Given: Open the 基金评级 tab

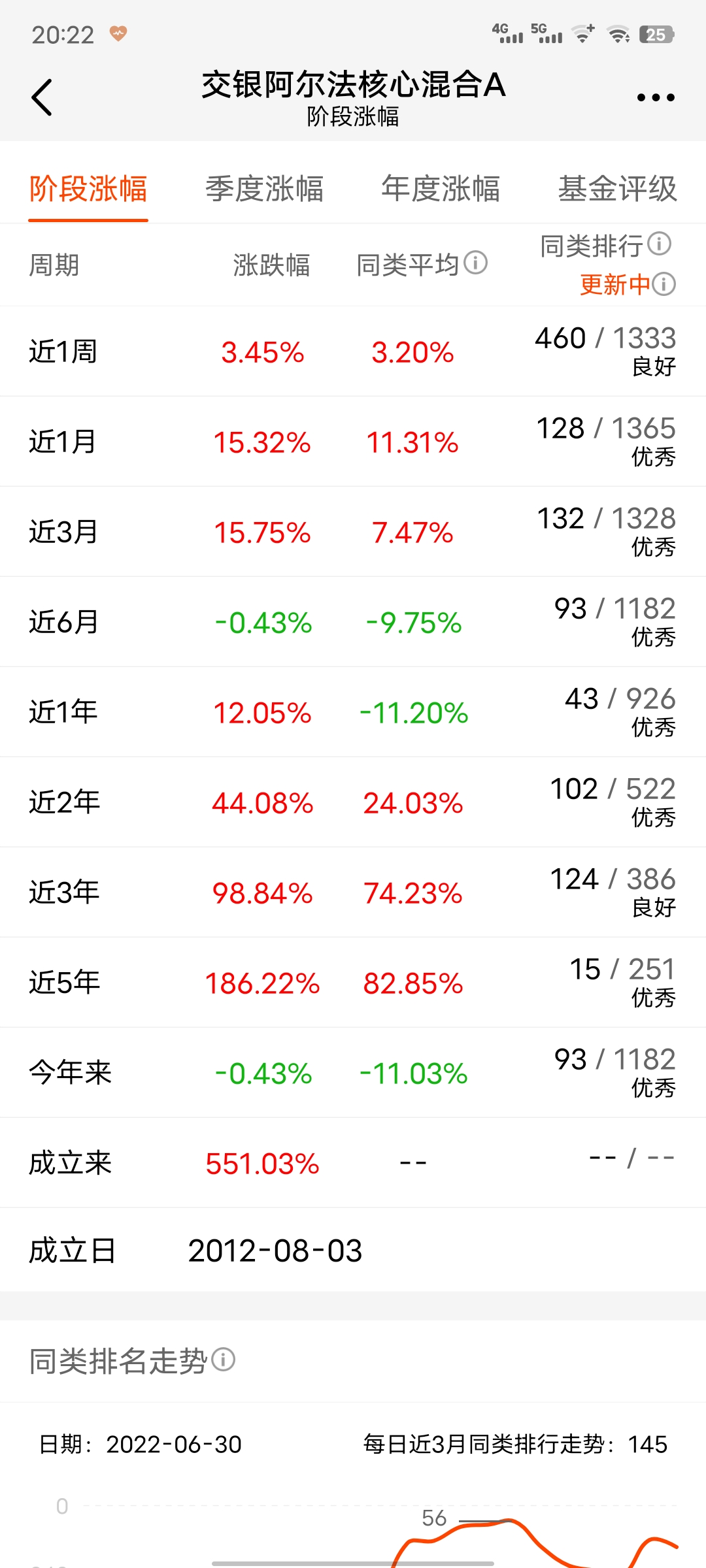Looking at the screenshot, I should pyautogui.click(x=617, y=189).
